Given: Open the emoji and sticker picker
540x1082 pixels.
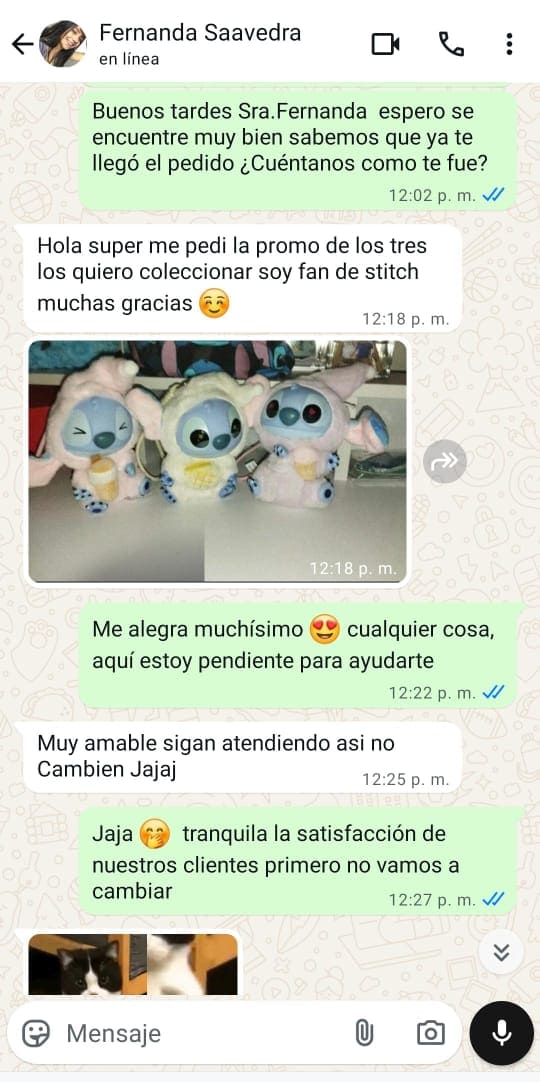Looking at the screenshot, I should (36, 1033).
